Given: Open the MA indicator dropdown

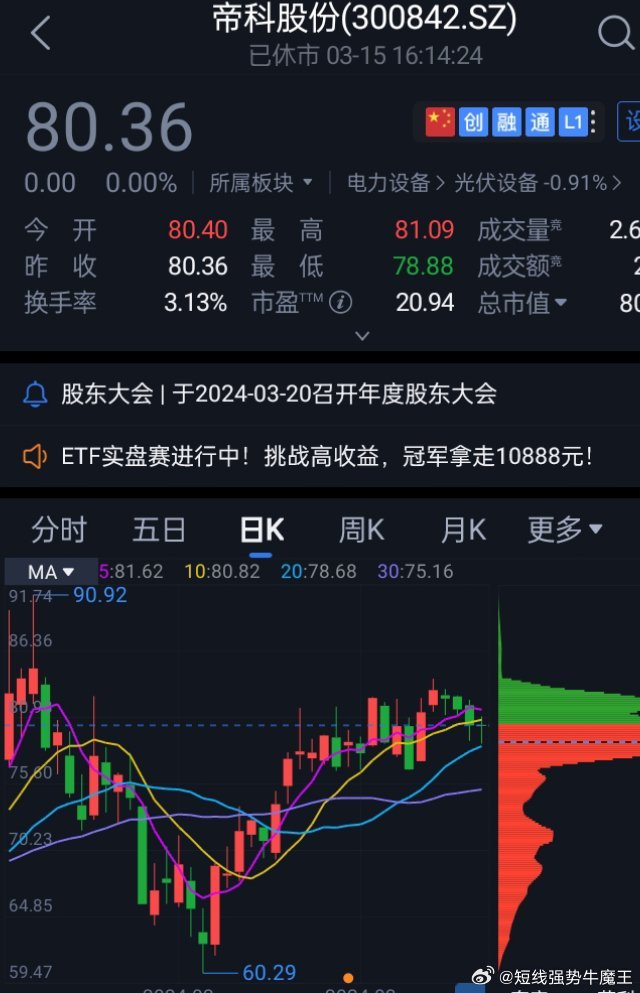Looking at the screenshot, I should tap(51, 572).
